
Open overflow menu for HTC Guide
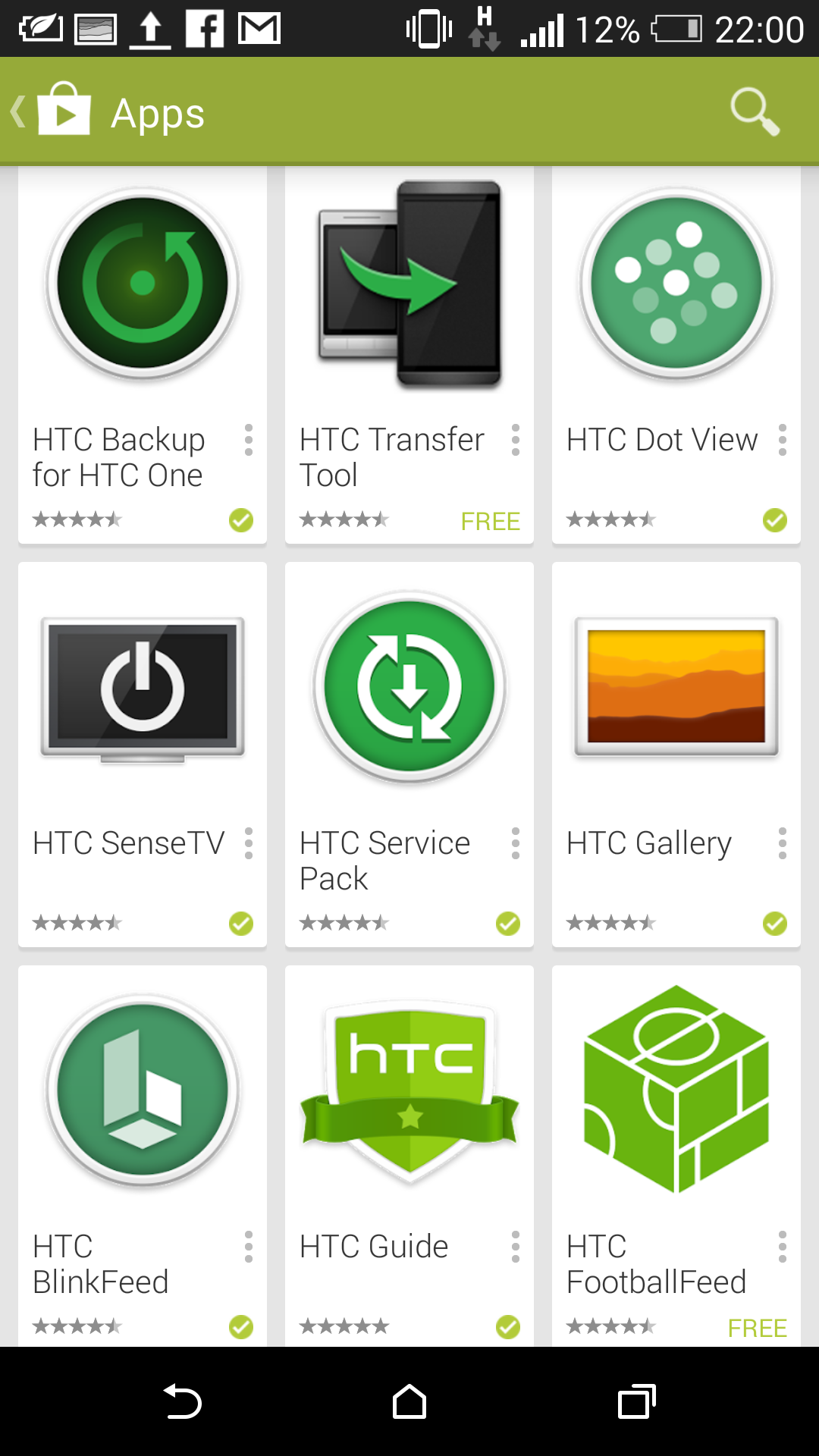click(x=516, y=1247)
